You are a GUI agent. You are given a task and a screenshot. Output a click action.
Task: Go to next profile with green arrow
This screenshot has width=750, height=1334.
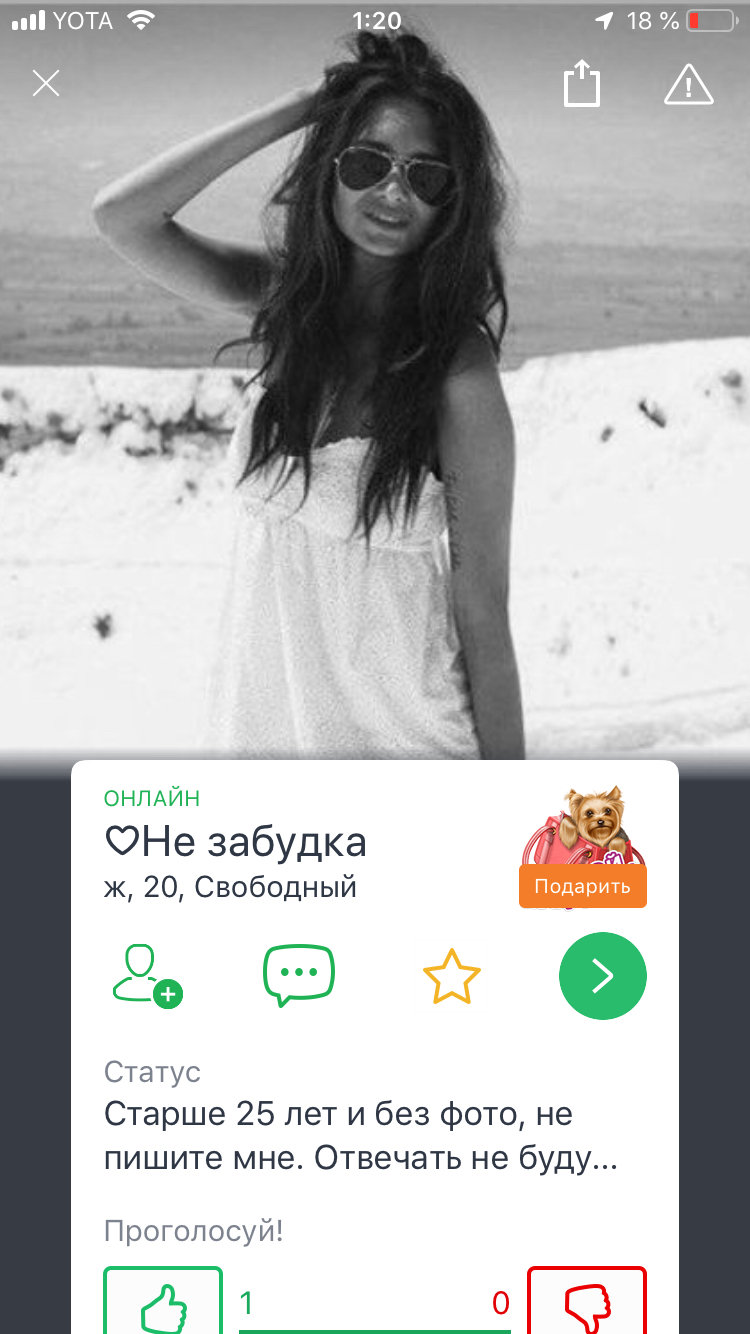[602, 976]
